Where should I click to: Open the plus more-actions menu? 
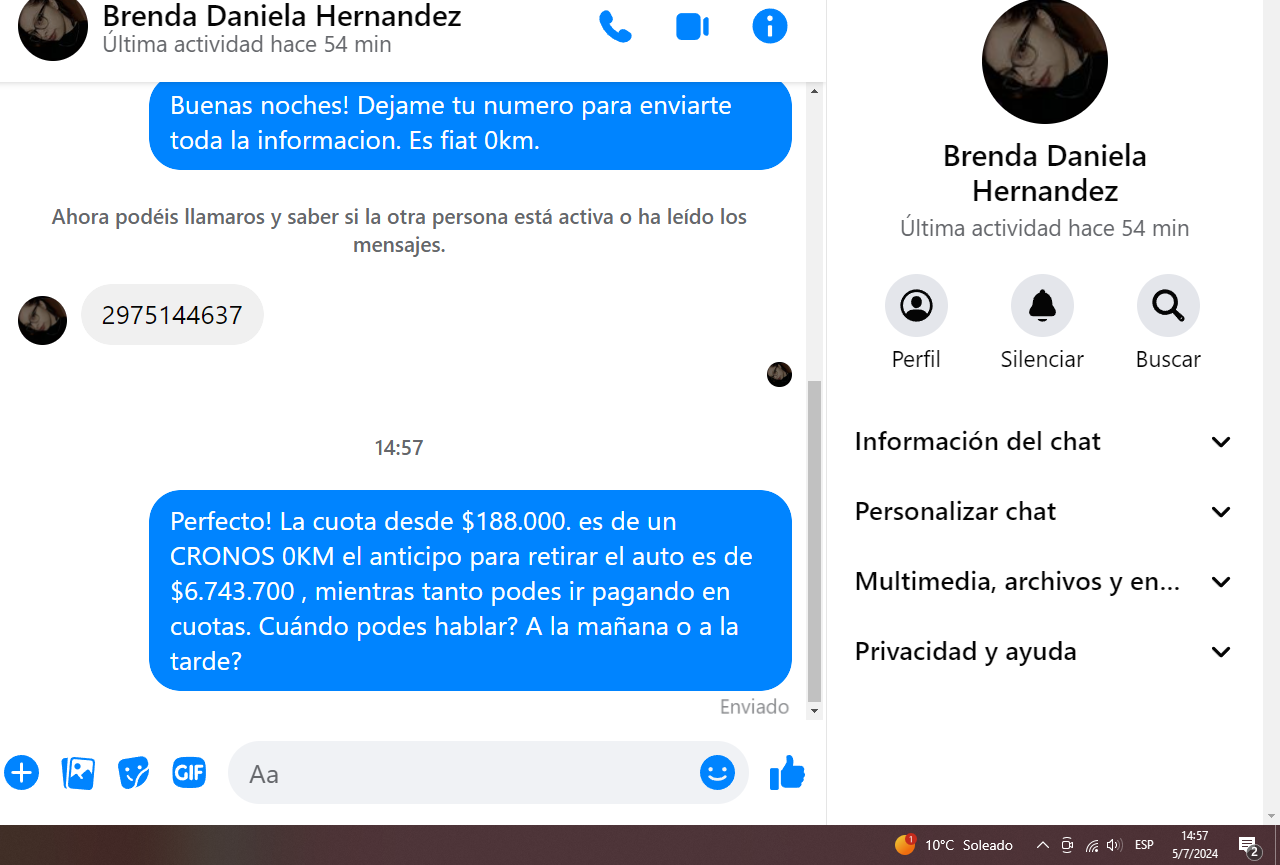pyautogui.click(x=22, y=773)
